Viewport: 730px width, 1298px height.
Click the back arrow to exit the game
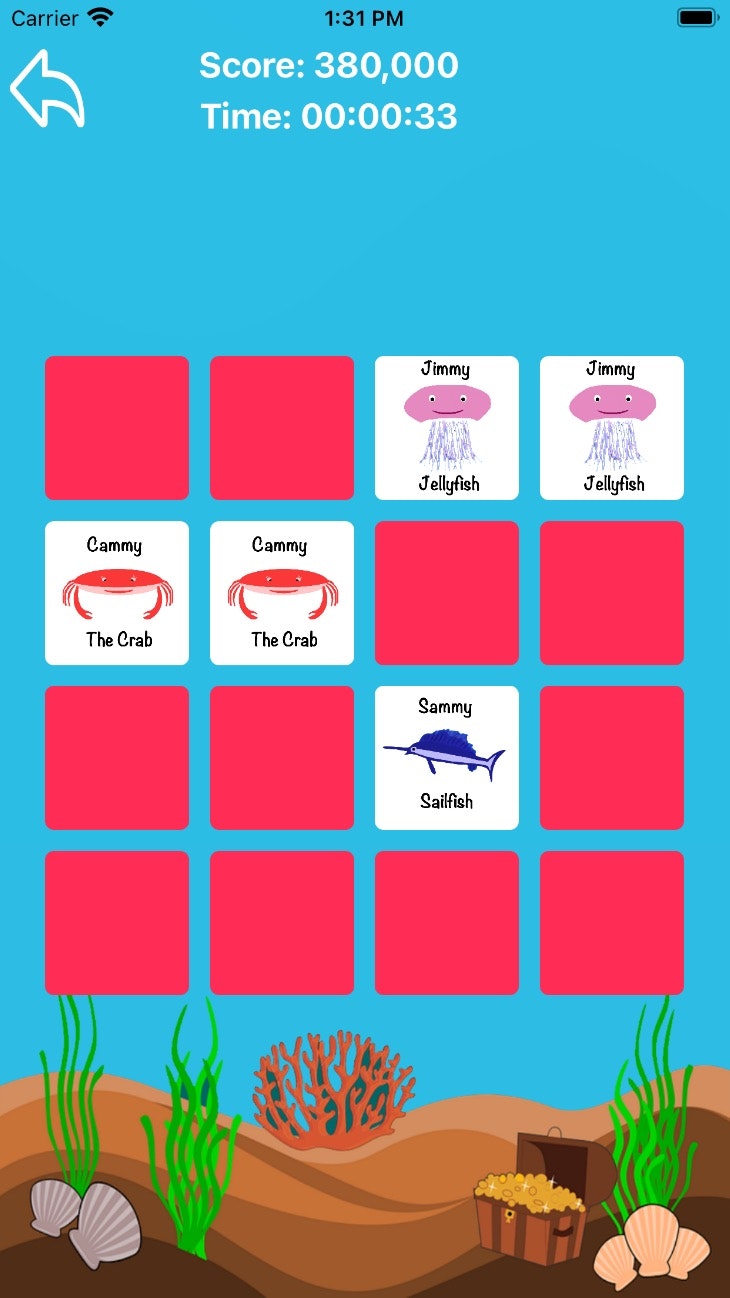click(x=46, y=90)
